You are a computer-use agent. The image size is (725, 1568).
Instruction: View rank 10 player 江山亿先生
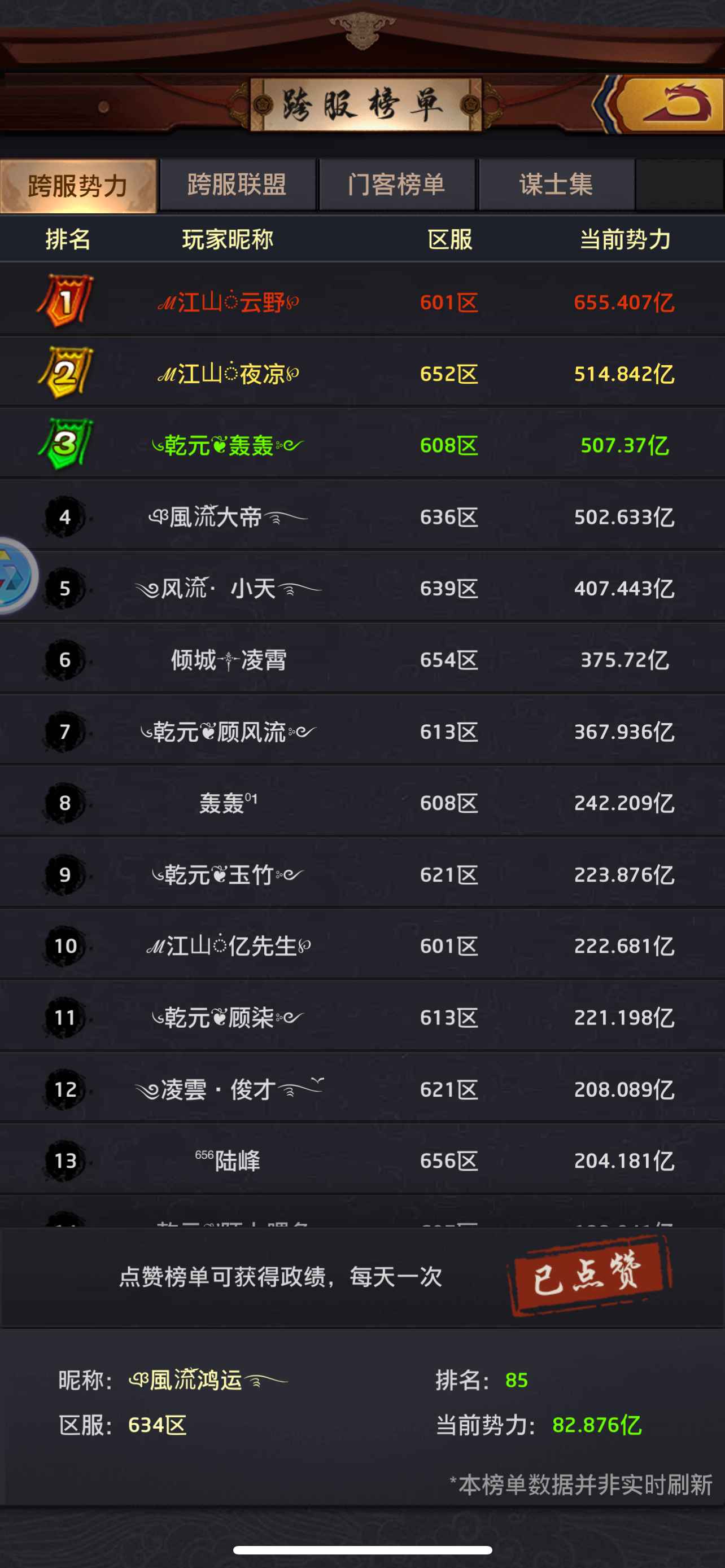coord(228,946)
